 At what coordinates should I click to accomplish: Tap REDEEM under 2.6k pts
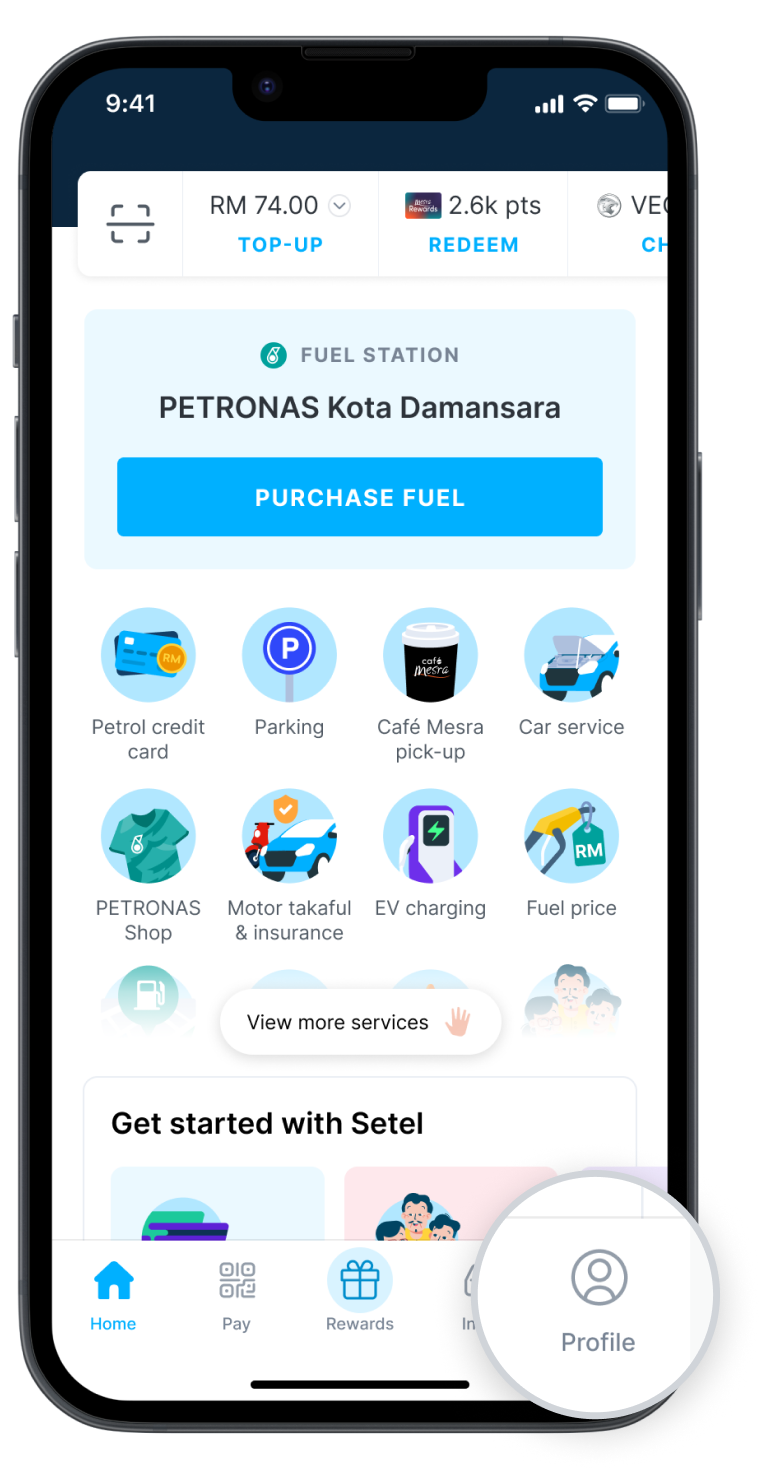[x=473, y=245]
